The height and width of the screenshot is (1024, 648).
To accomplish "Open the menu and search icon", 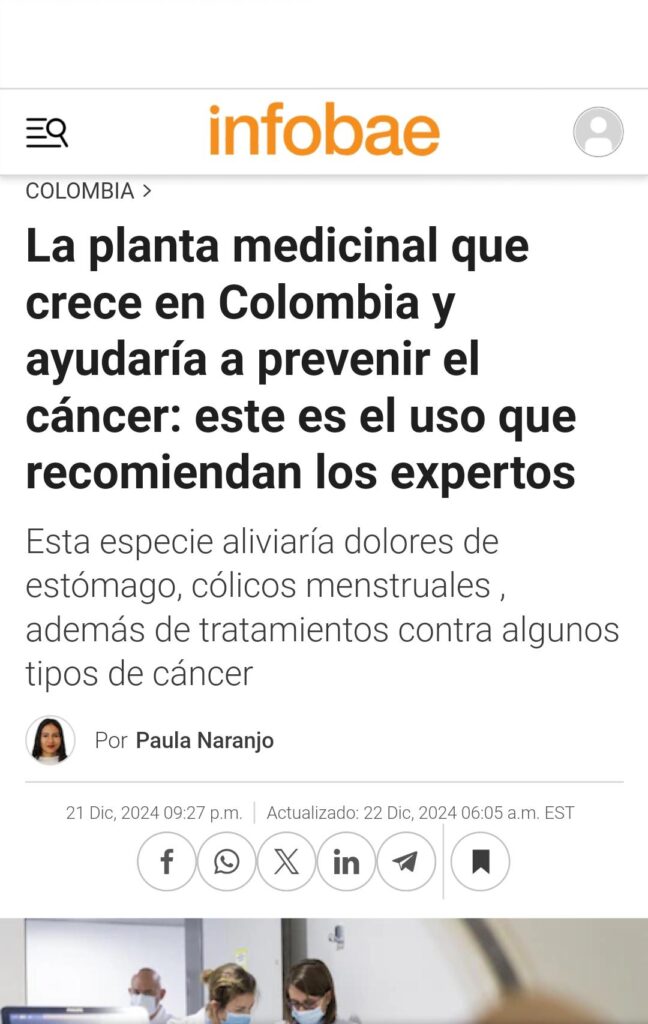I will point(46,132).
